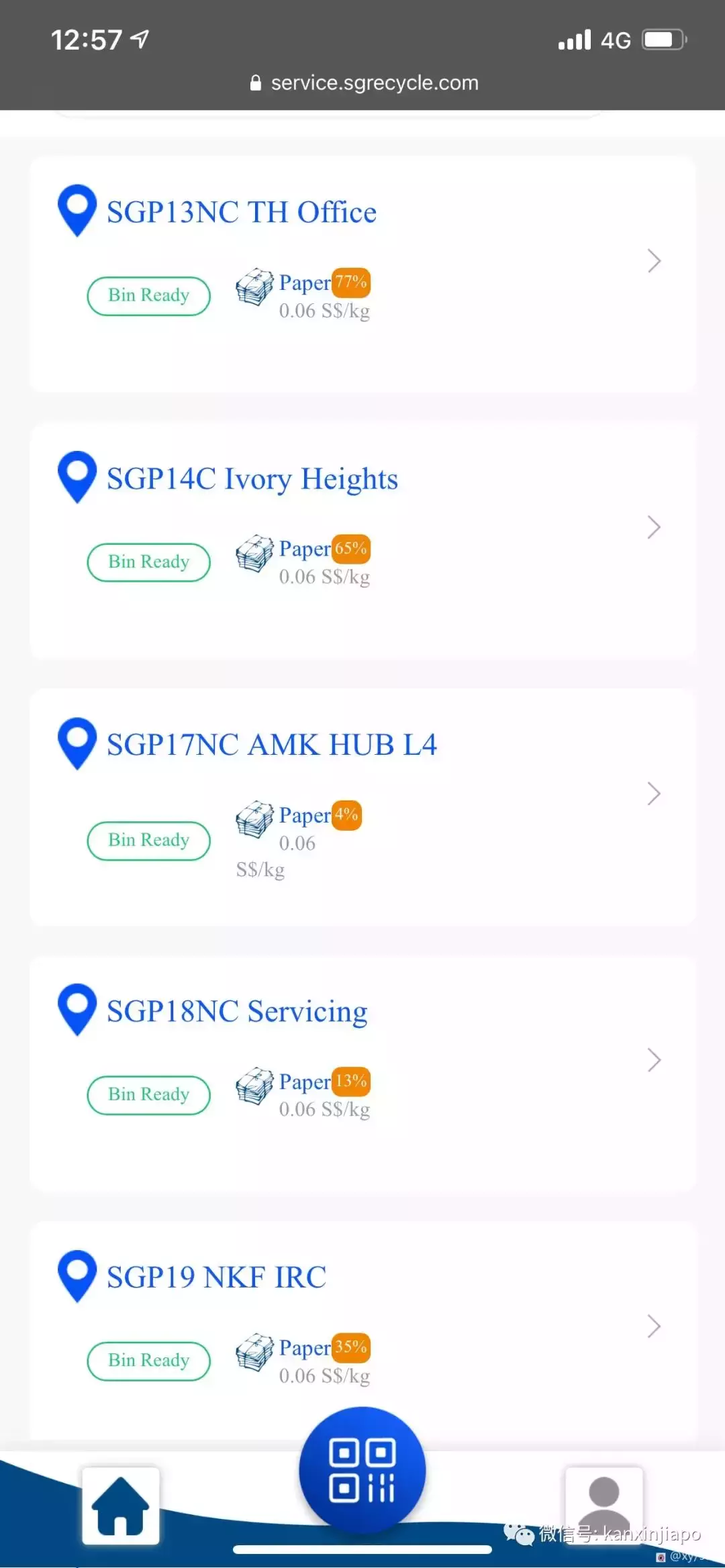
Task: Tap the 77% fill badge on SGP13NC
Action: point(352,282)
